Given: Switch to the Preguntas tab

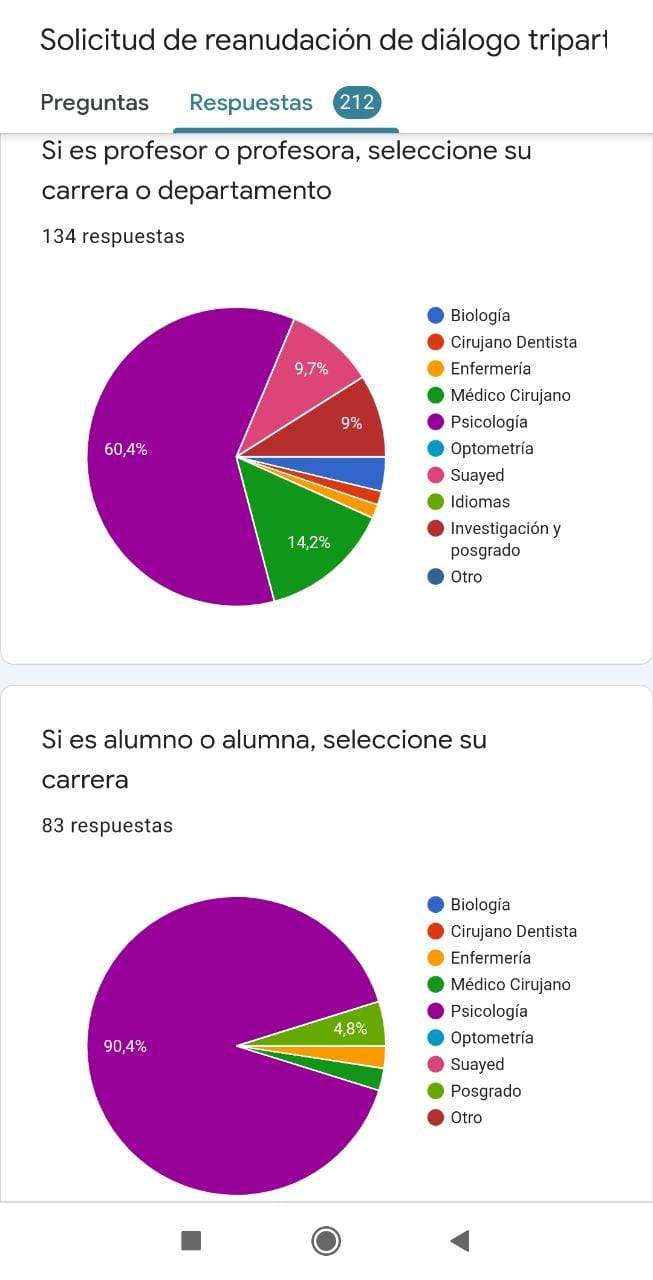Looking at the screenshot, I should 94,102.
